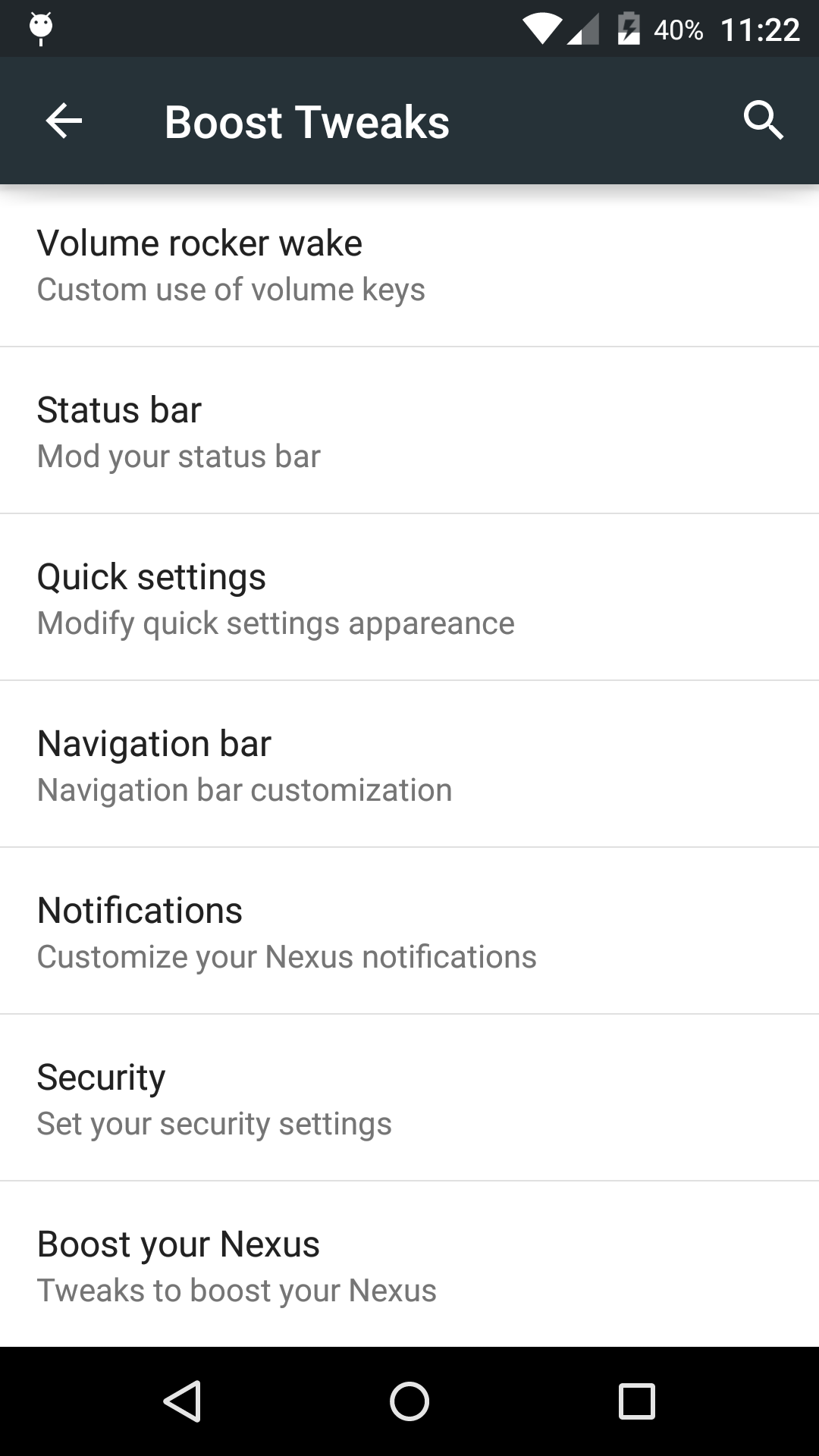Open recent apps overview
The height and width of the screenshot is (1456, 819).
[636, 1401]
